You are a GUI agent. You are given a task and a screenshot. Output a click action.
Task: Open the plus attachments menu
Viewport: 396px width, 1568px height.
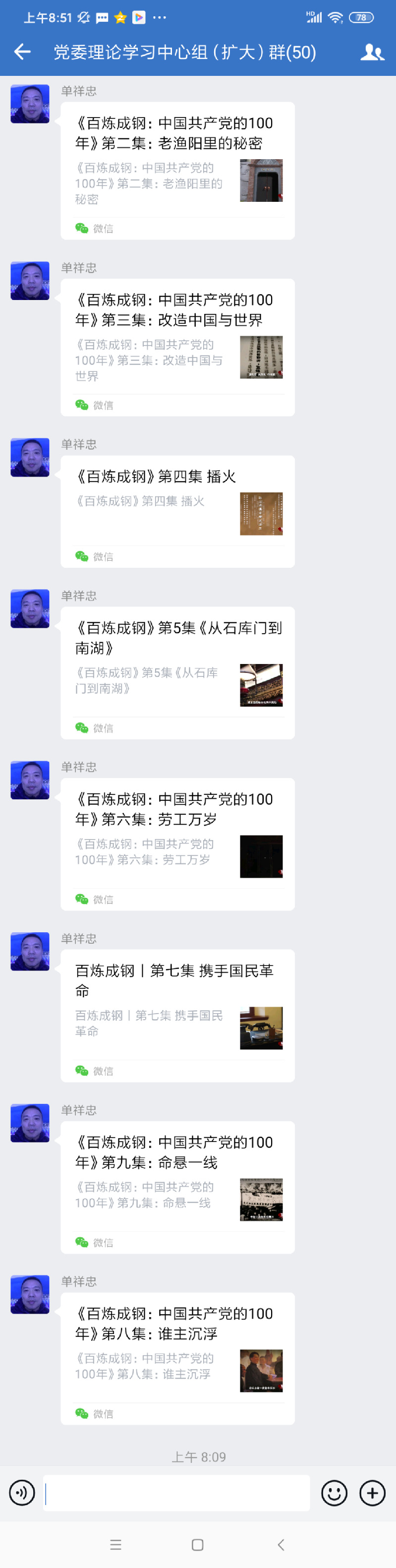(372, 1493)
